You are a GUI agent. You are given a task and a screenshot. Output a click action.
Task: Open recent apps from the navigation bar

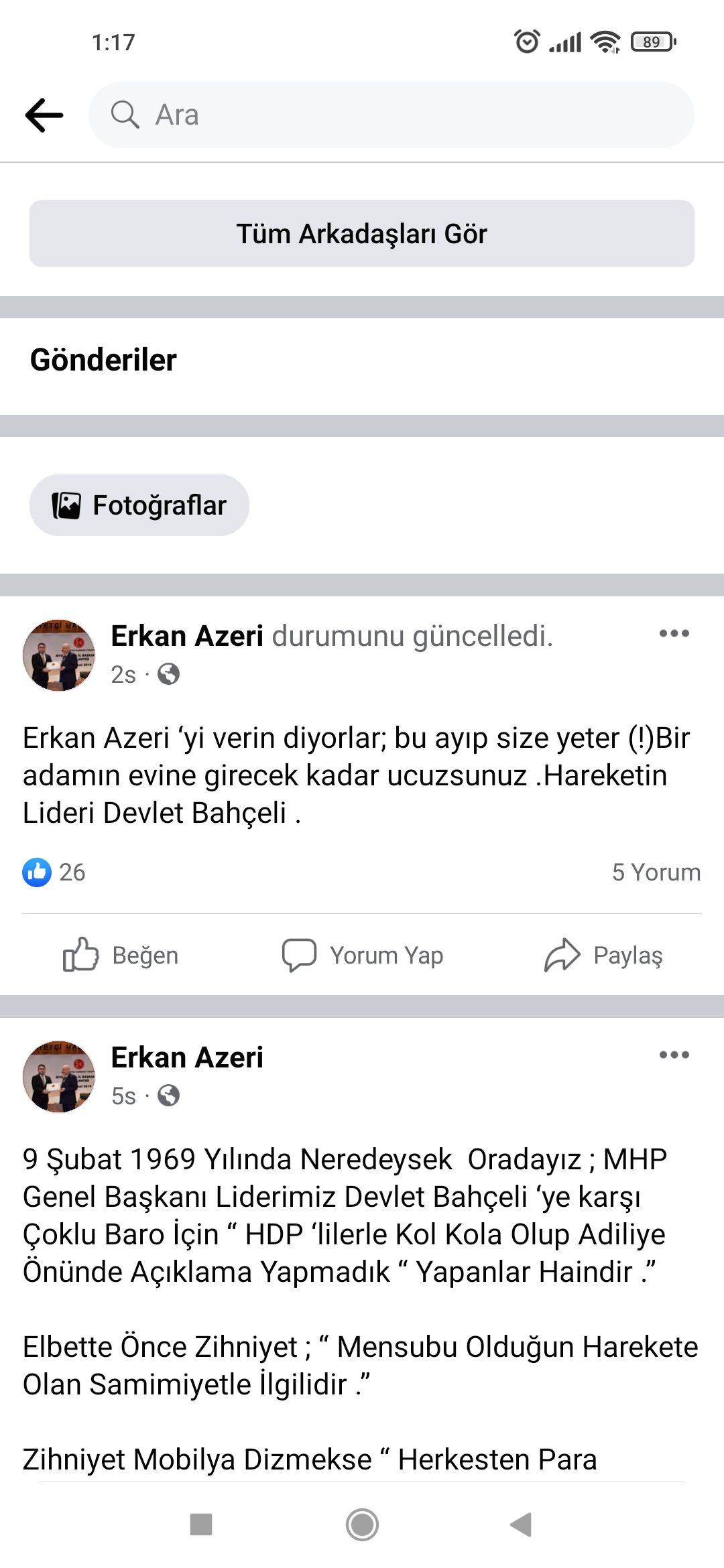[x=201, y=1524]
